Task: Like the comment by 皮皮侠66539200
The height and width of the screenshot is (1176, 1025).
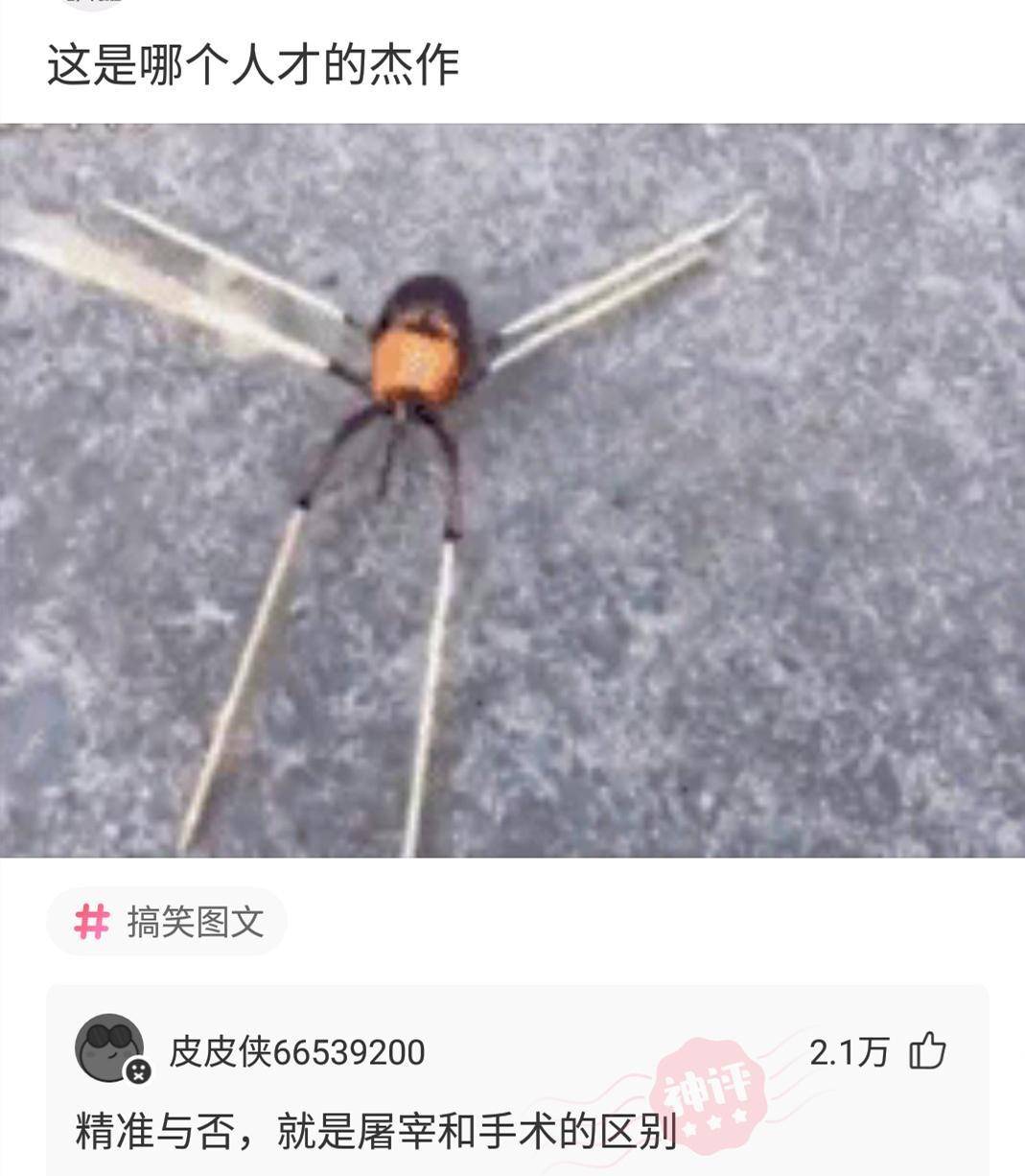Action: (x=927, y=1051)
